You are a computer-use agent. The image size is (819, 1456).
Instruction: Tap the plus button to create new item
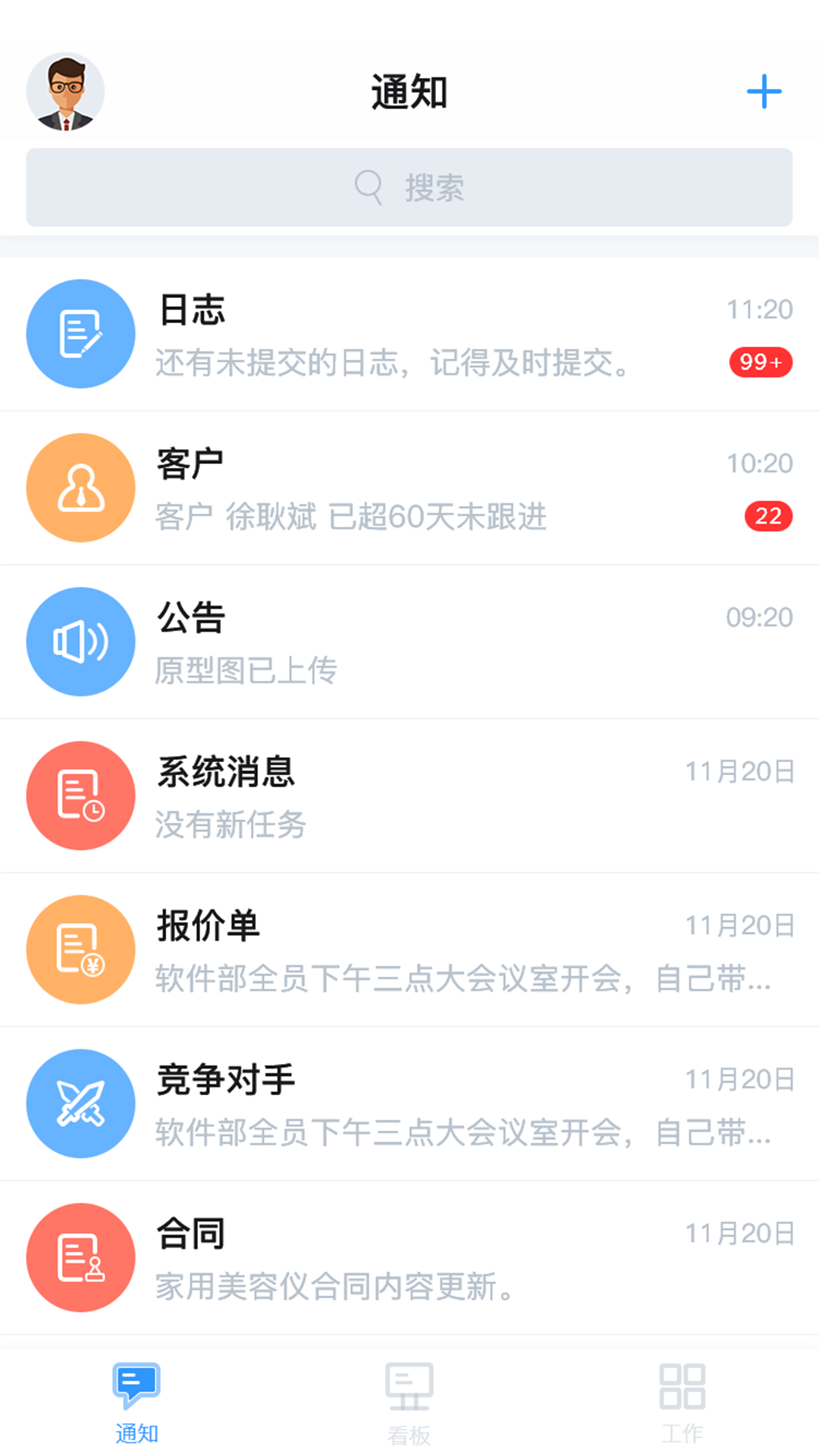click(765, 91)
